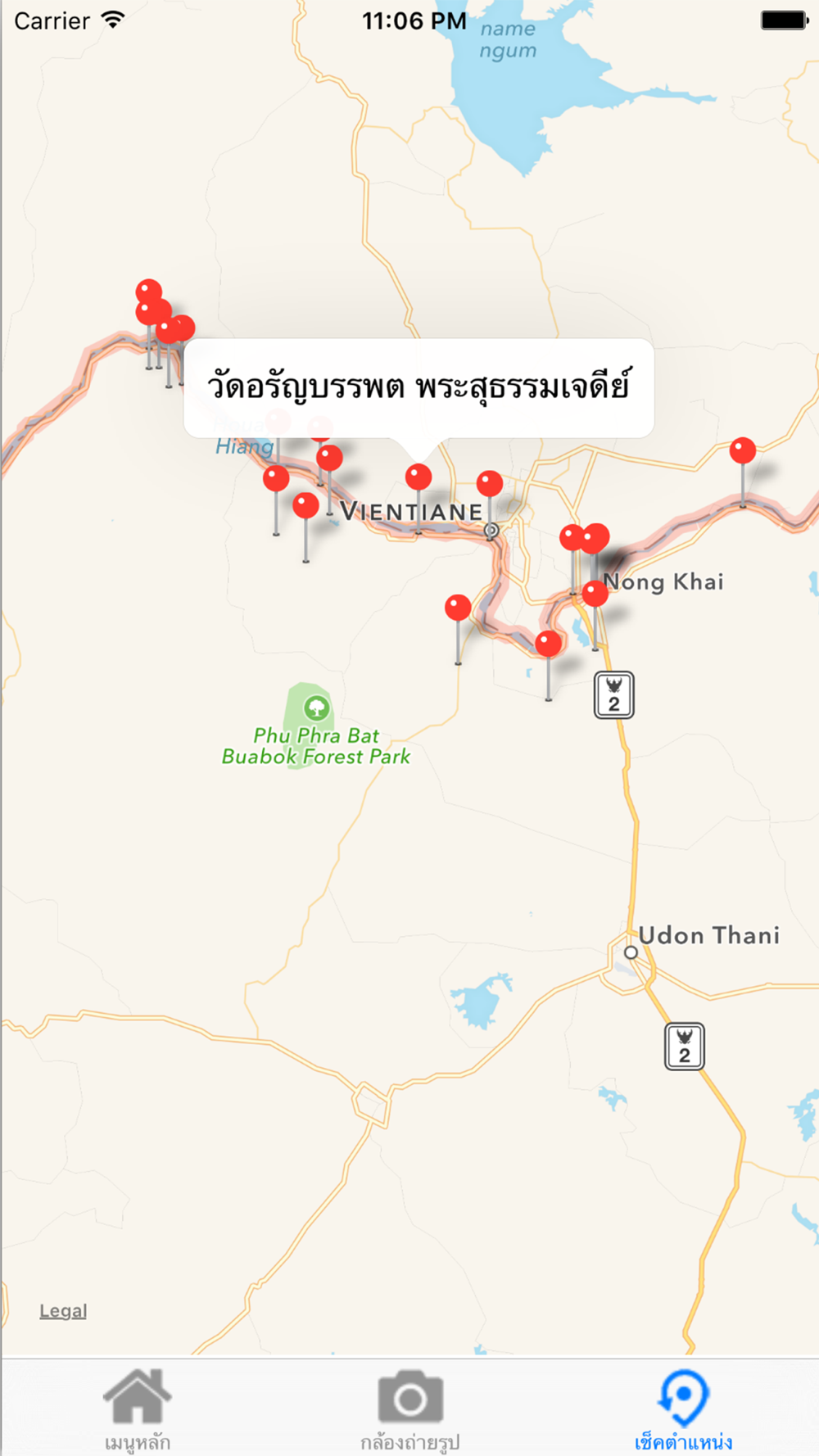Select the เช็คตำแหน่ง location tab
Viewport: 819px width, 1456px height.
[x=683, y=1407]
